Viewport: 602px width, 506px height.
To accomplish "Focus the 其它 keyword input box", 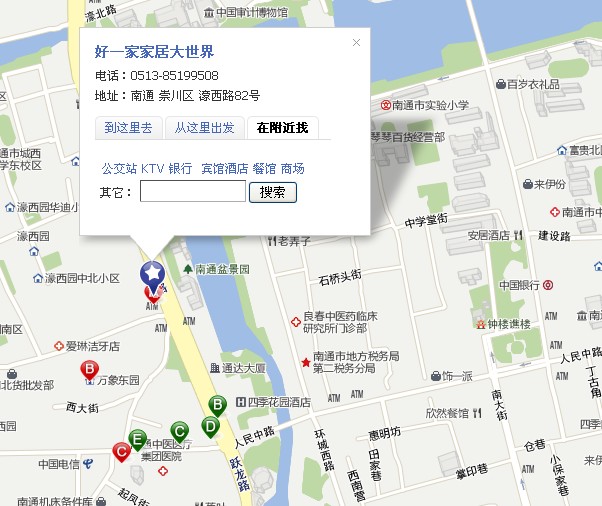I will (192, 191).
